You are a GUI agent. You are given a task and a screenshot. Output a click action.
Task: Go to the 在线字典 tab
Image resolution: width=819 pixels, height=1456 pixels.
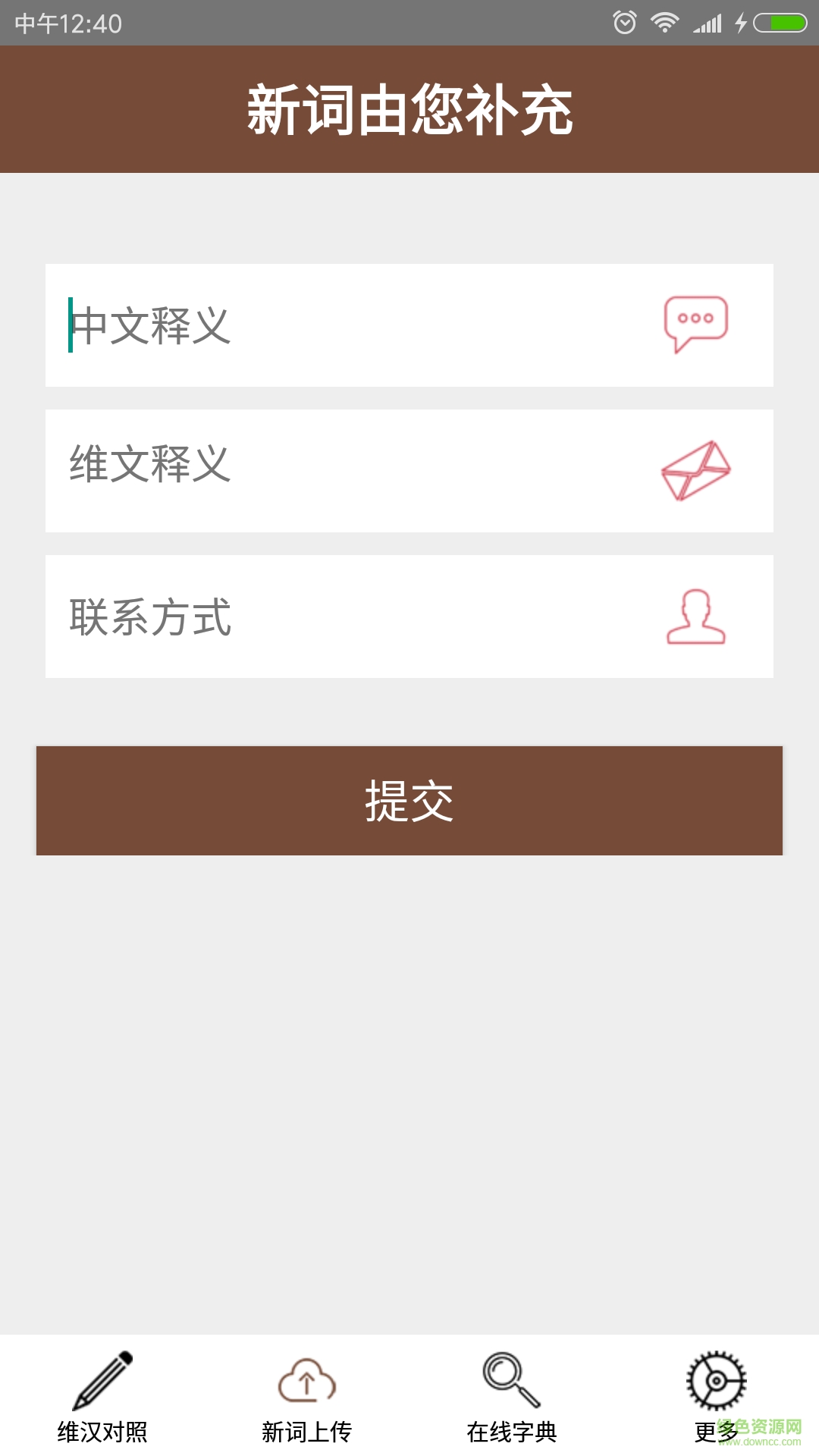tap(512, 1397)
